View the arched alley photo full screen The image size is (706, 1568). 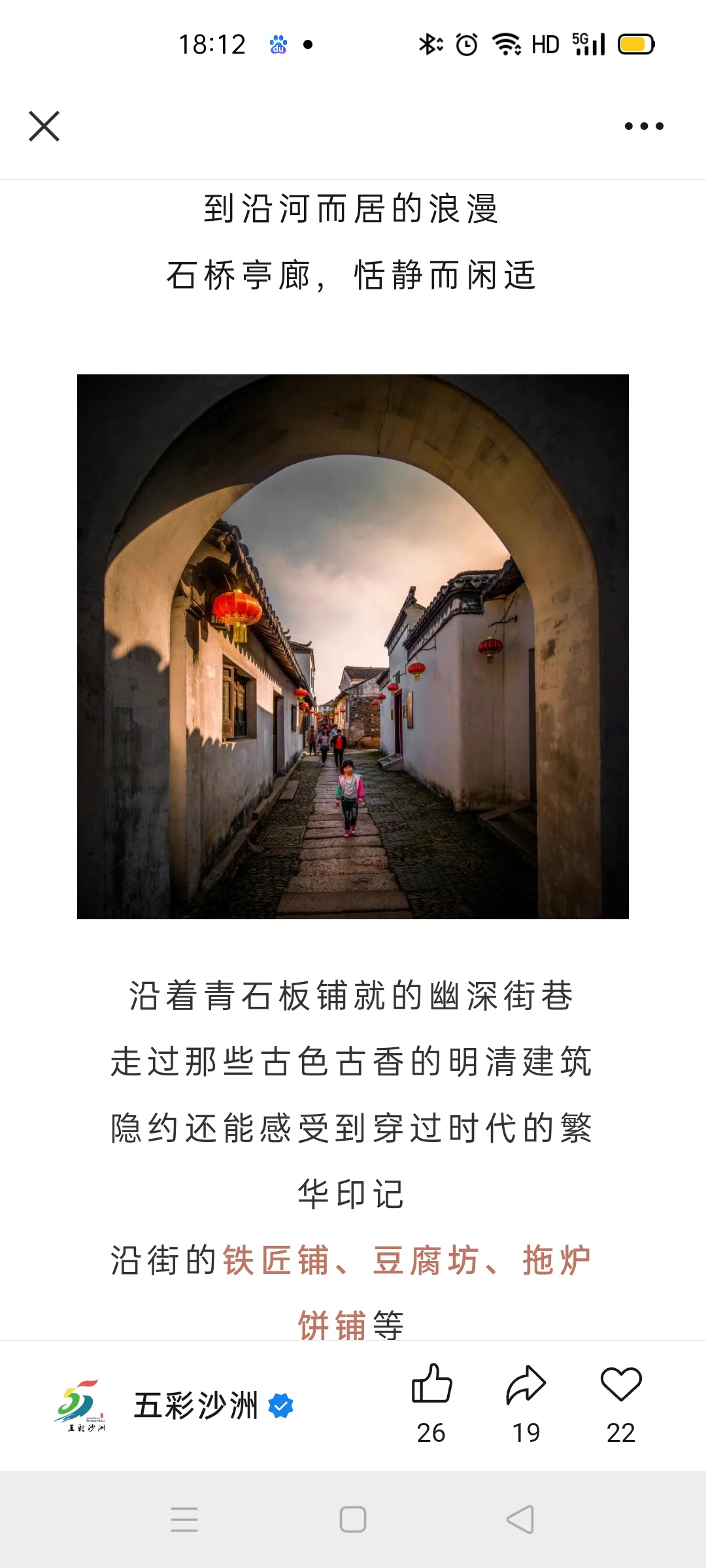353,647
